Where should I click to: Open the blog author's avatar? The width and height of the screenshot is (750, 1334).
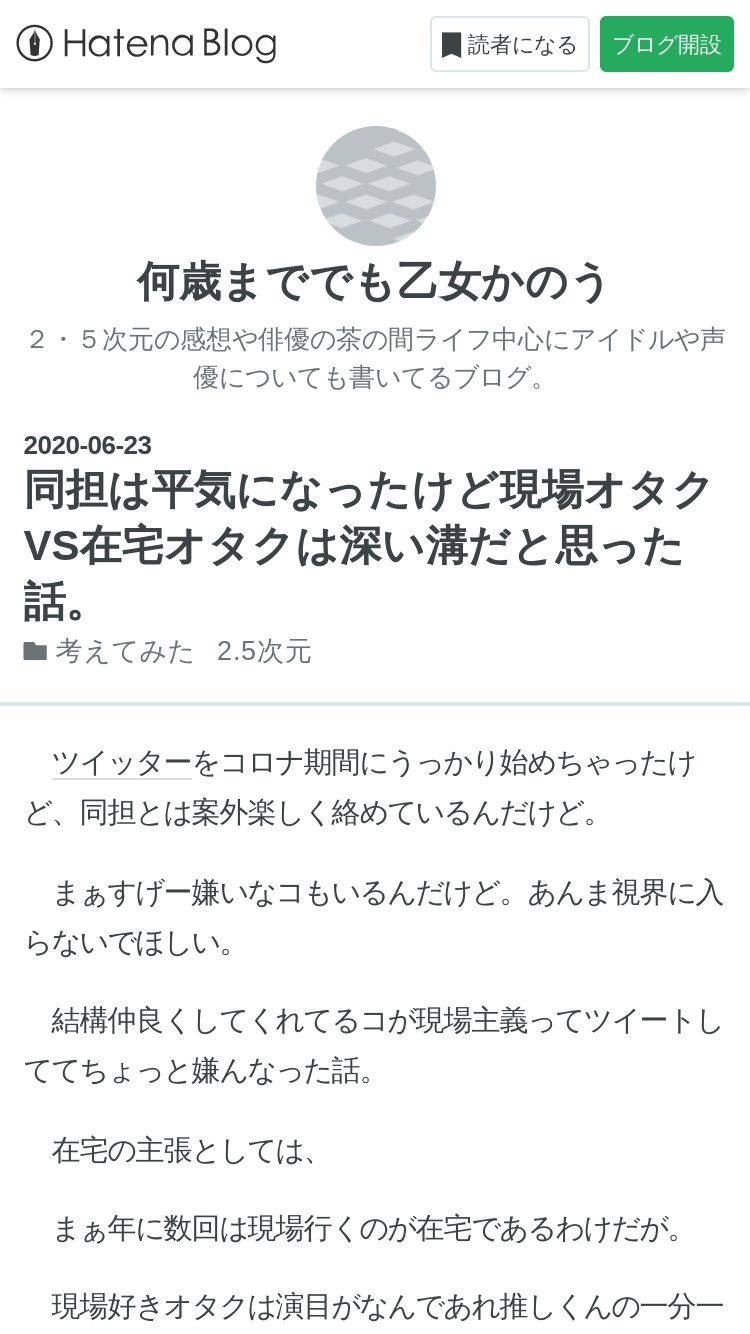[x=375, y=186]
